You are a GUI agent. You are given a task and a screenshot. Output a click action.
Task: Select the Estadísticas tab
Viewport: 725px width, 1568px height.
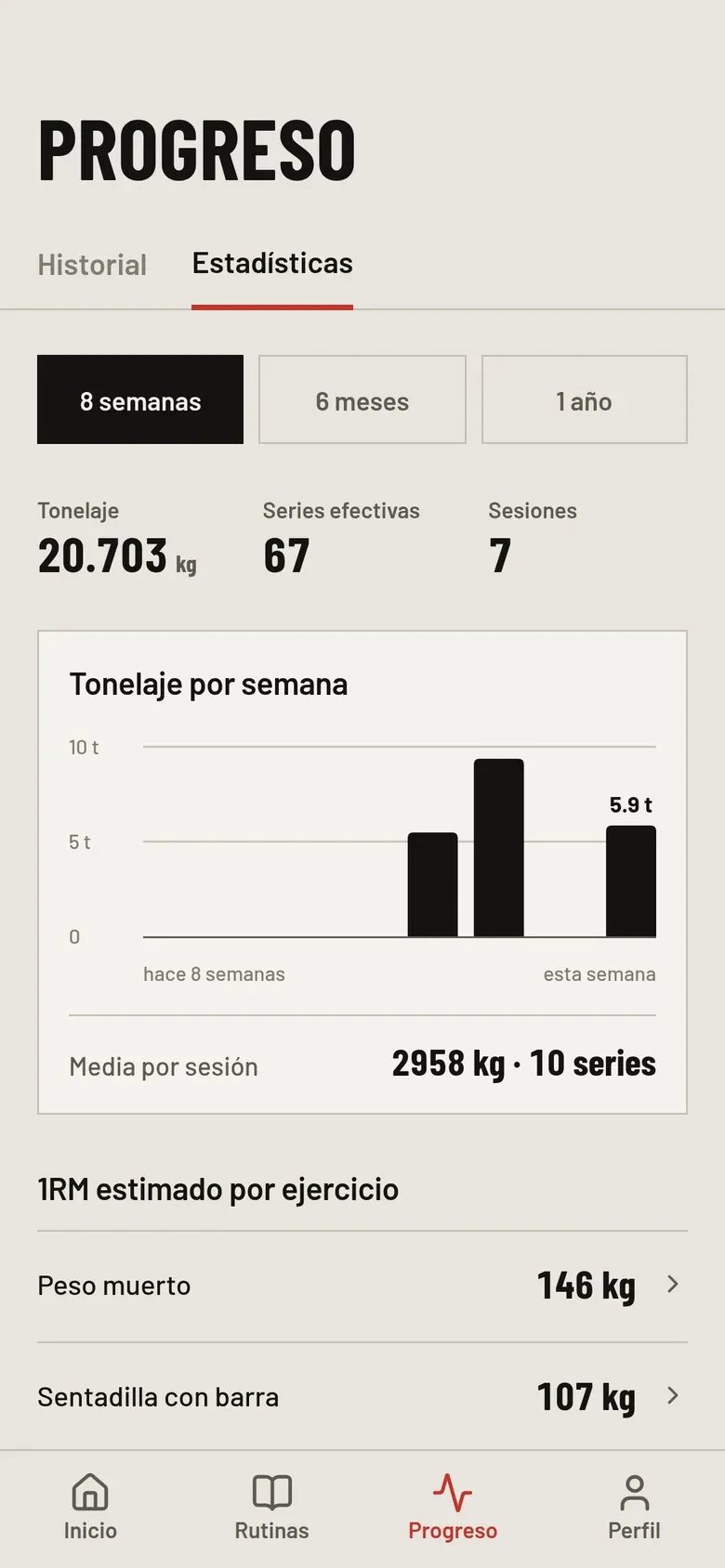(272, 265)
